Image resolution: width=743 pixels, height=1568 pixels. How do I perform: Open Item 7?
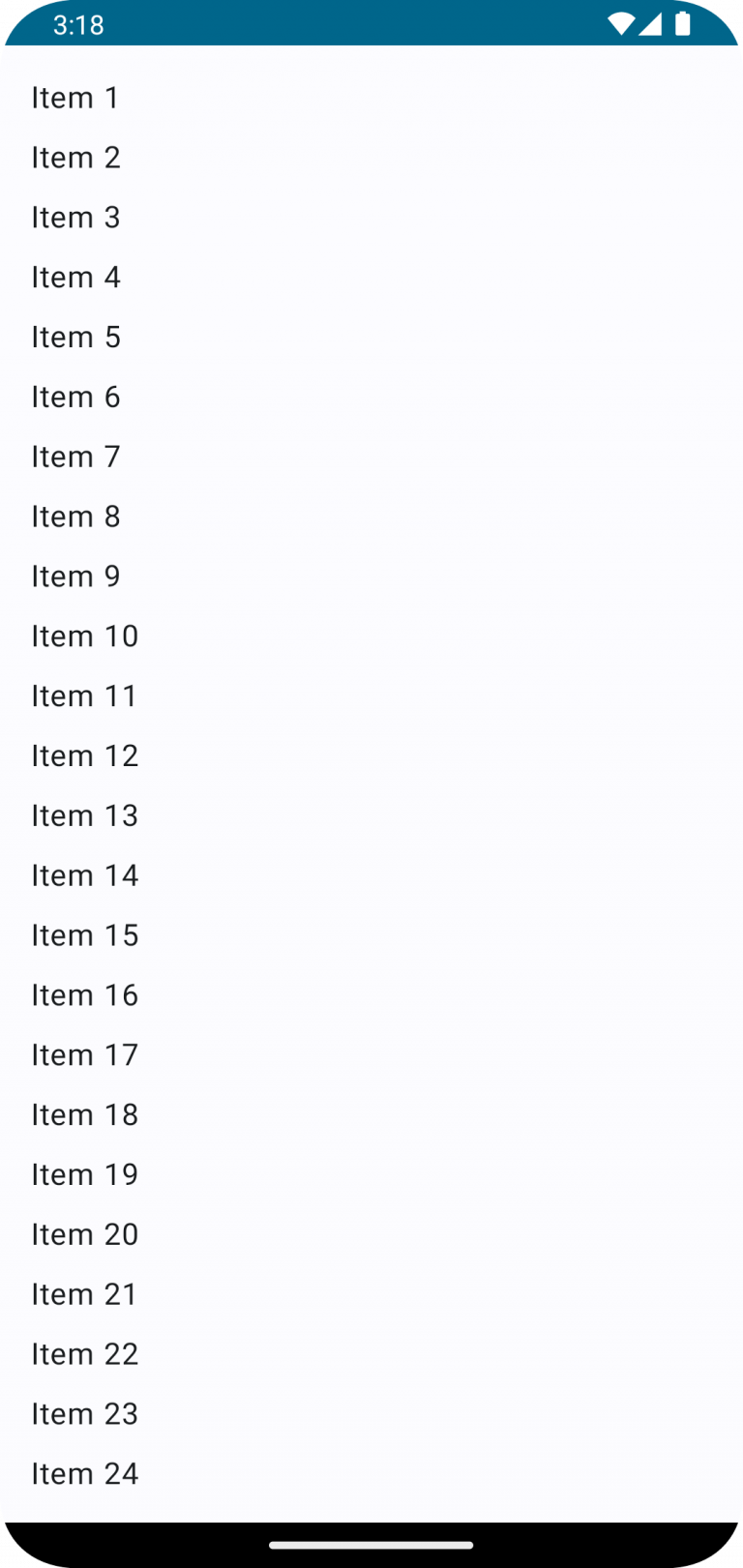click(x=371, y=458)
